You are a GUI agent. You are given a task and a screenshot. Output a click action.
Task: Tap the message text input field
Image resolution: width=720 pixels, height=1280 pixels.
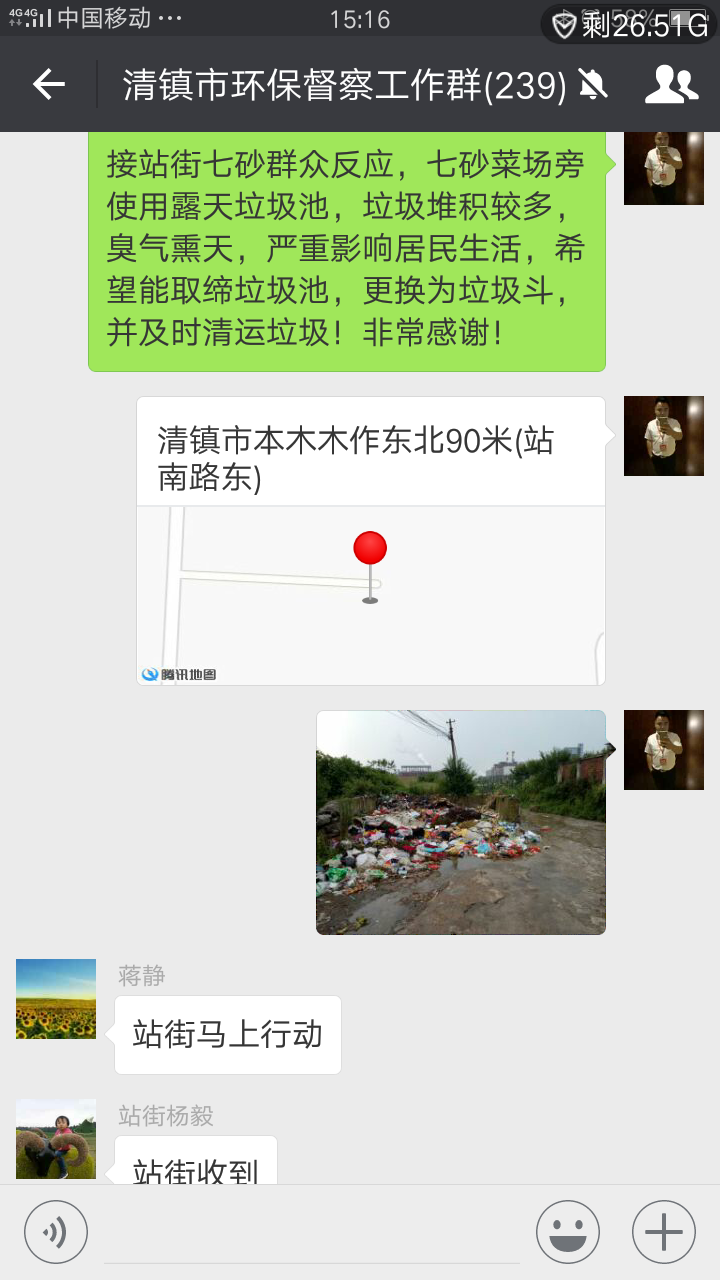(x=310, y=1235)
